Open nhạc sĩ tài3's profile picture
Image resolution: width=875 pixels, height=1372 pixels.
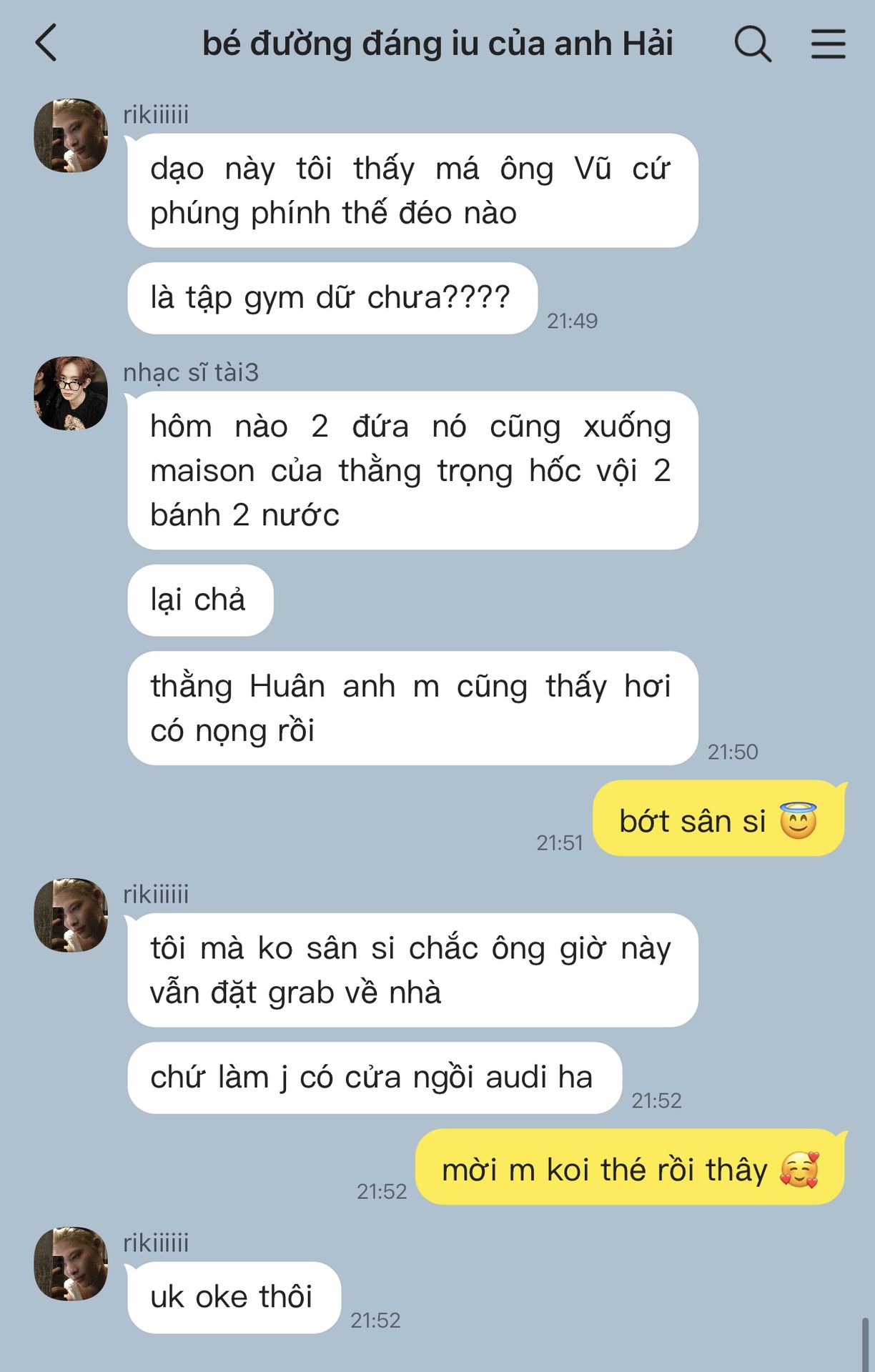71,394
